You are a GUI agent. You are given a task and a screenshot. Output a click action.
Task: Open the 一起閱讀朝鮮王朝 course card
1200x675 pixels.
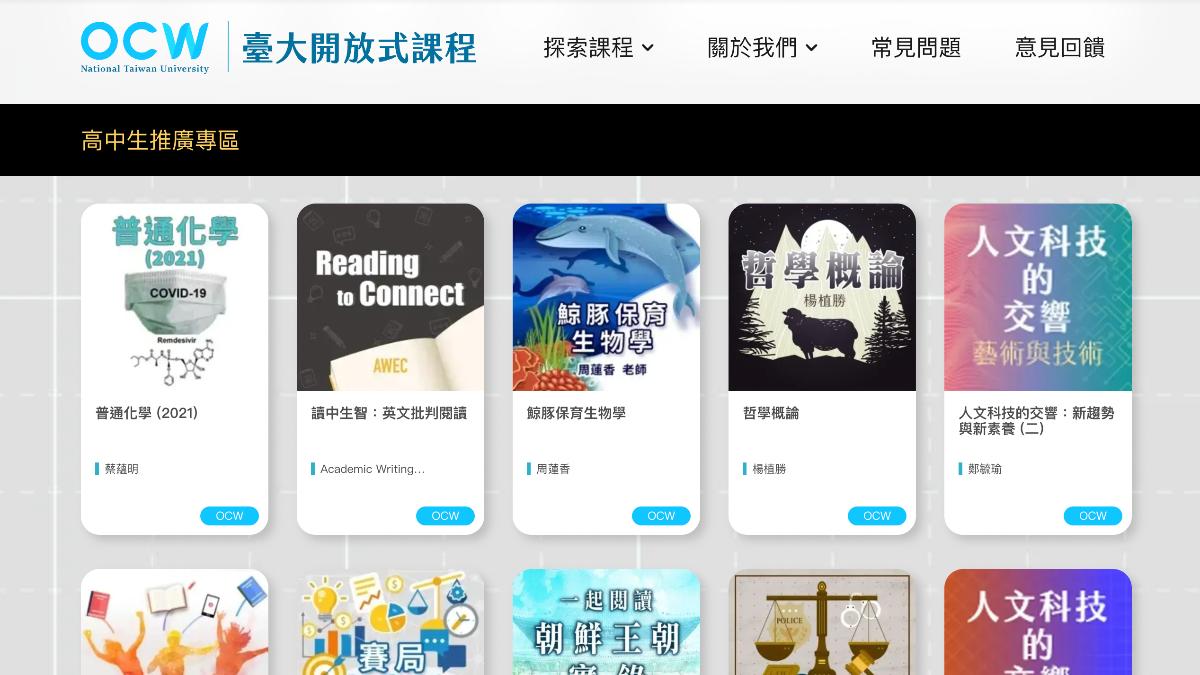(x=606, y=625)
